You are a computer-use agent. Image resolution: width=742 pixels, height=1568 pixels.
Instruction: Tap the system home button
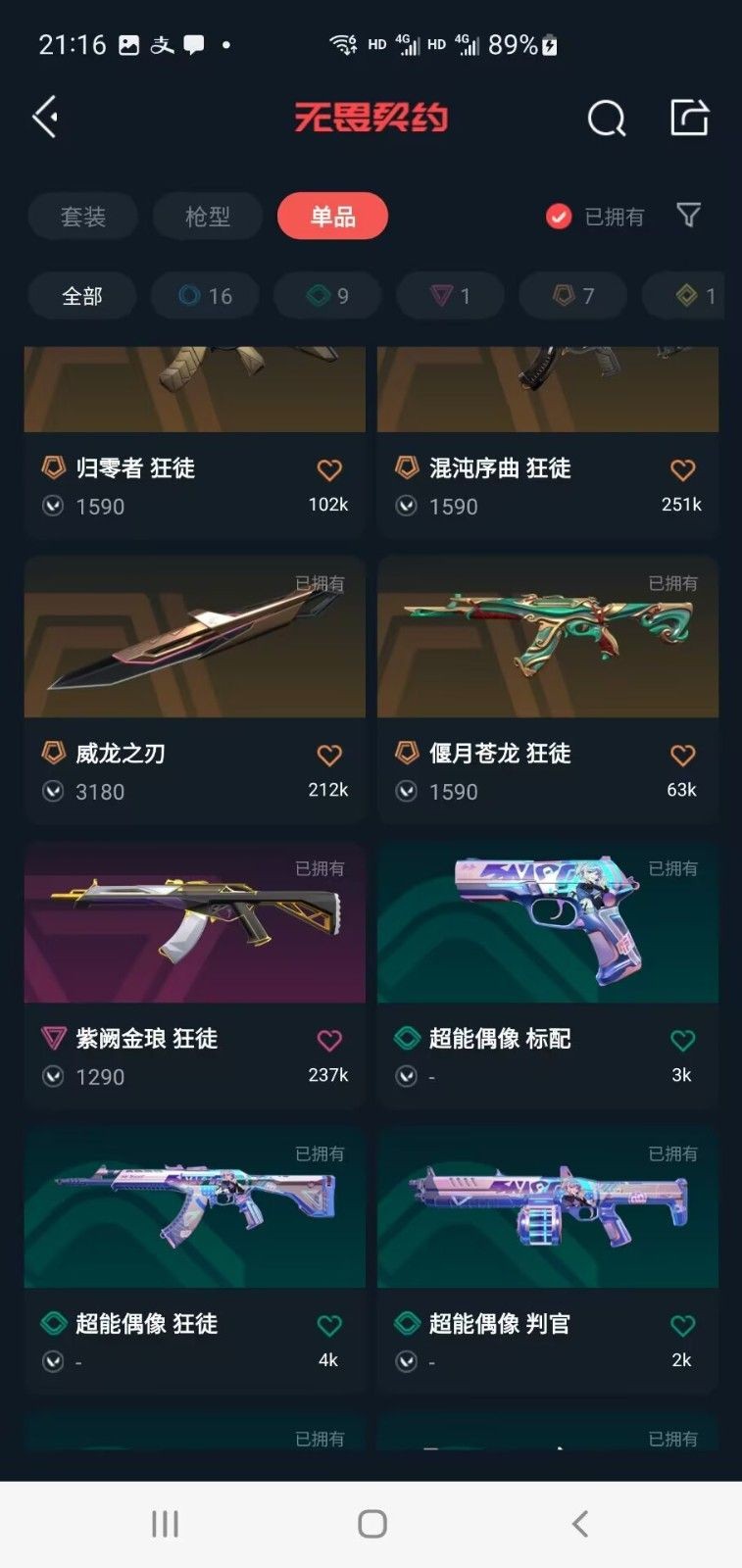click(371, 1524)
